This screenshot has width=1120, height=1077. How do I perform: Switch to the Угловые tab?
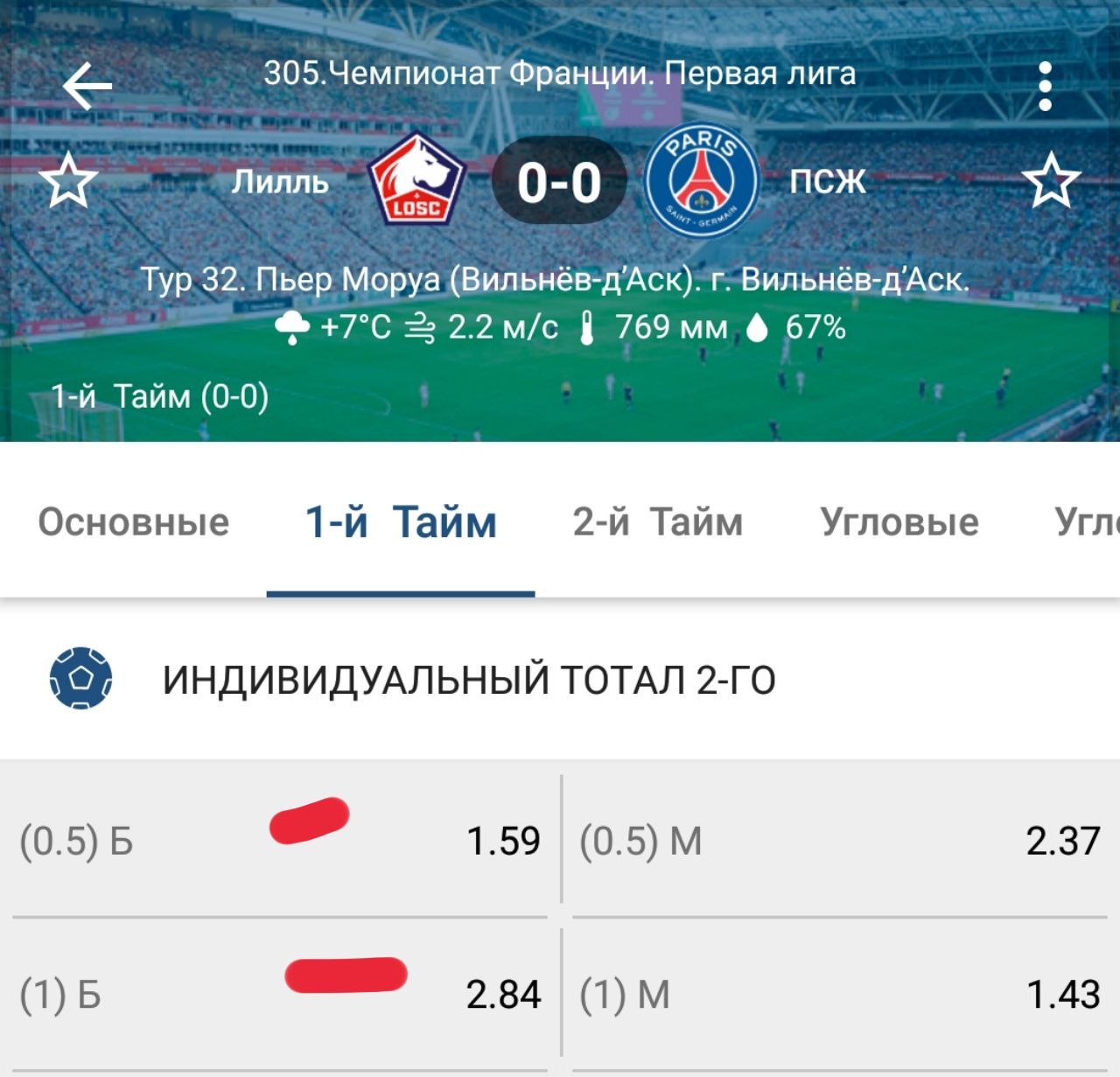tap(899, 522)
